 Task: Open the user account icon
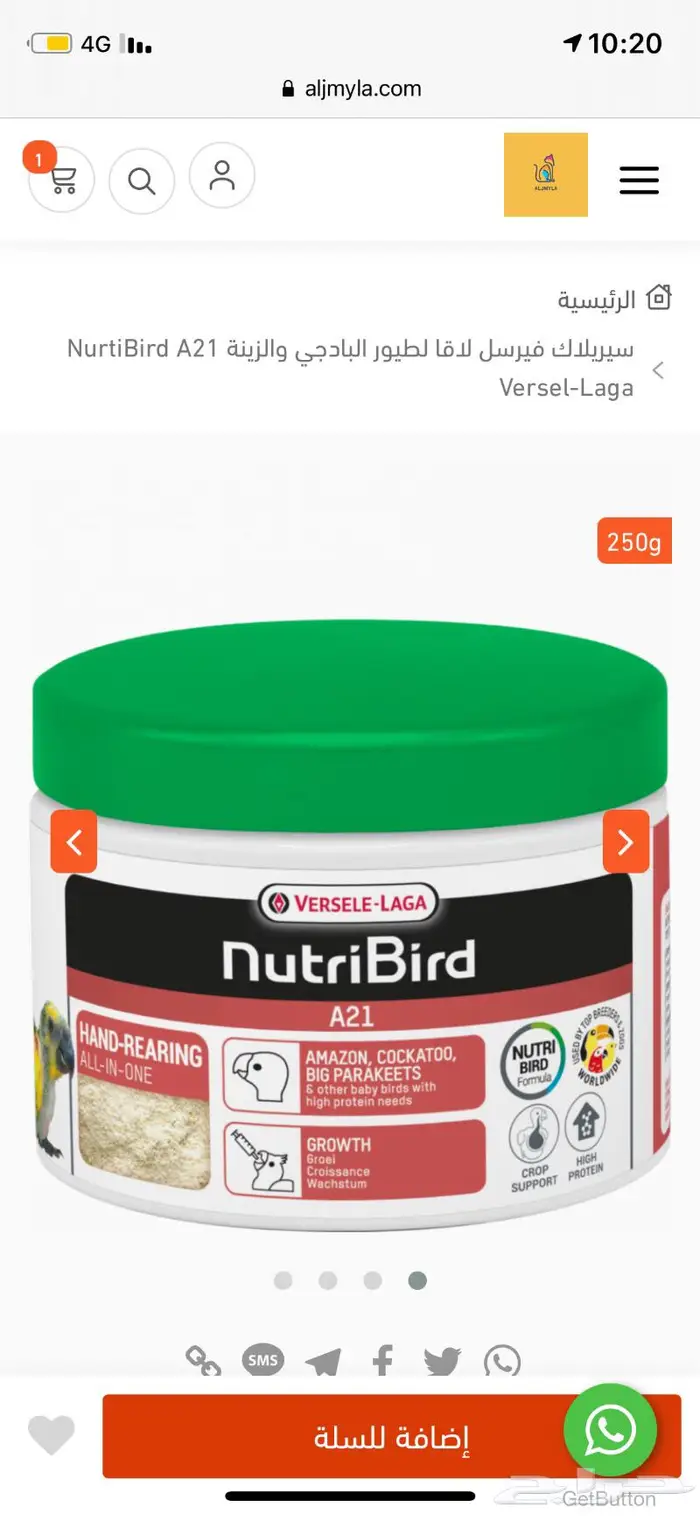[222, 175]
